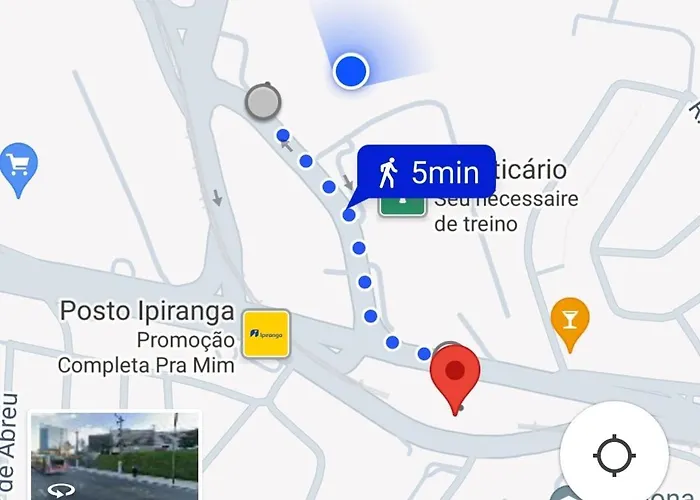
Task: Open the Street View thumbnail
Action: point(115,456)
